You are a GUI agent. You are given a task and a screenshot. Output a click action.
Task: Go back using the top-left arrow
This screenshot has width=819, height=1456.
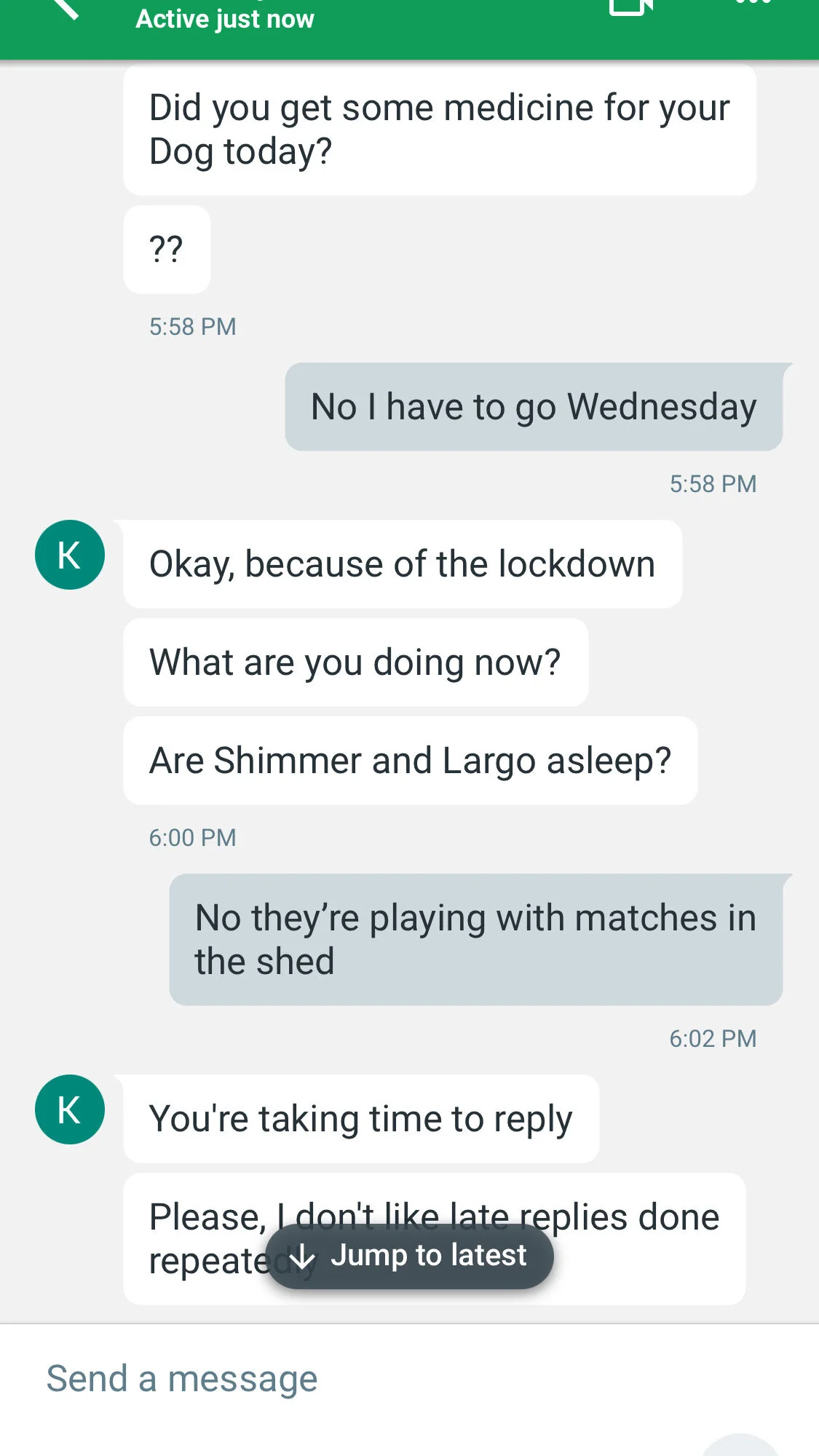pos(65,7)
